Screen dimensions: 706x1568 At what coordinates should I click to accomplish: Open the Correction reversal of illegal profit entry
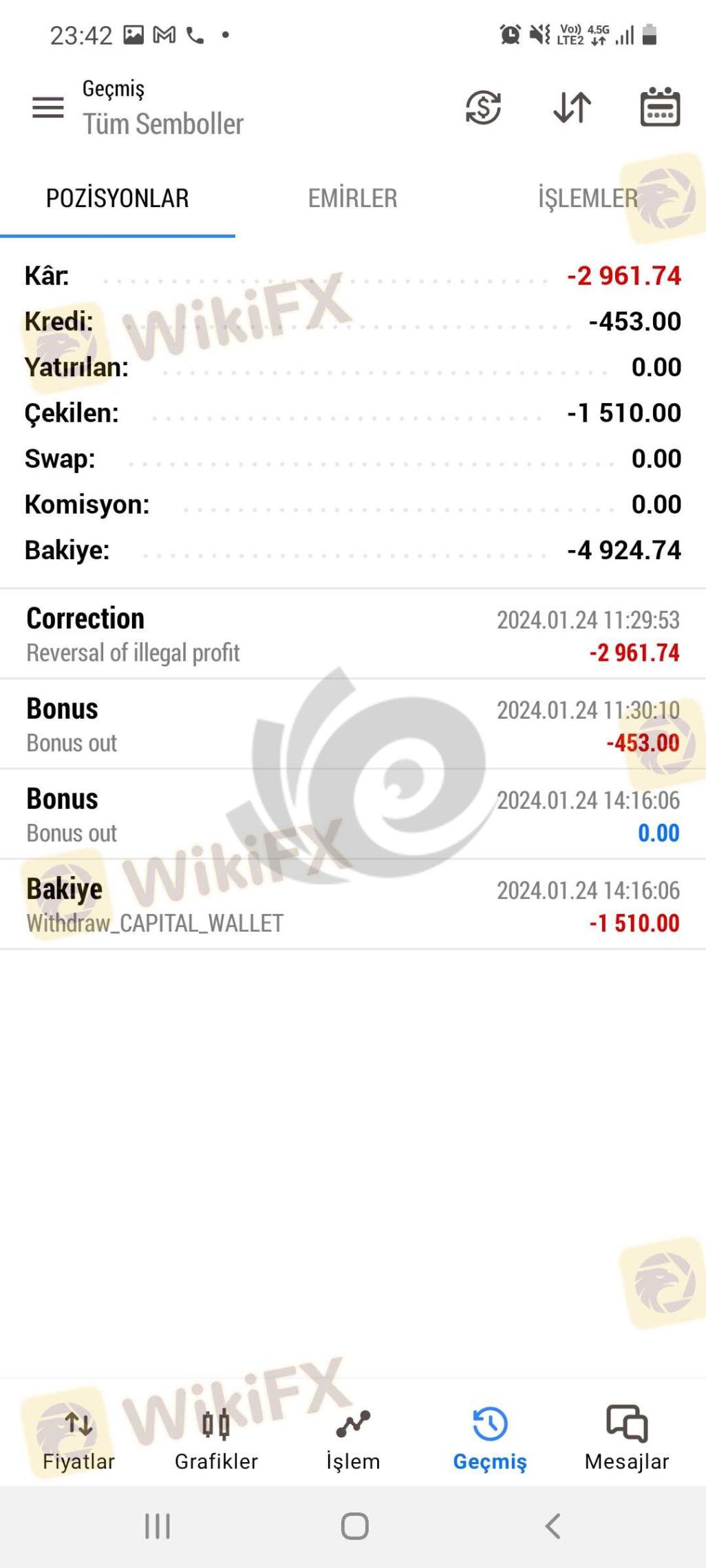[x=353, y=635]
